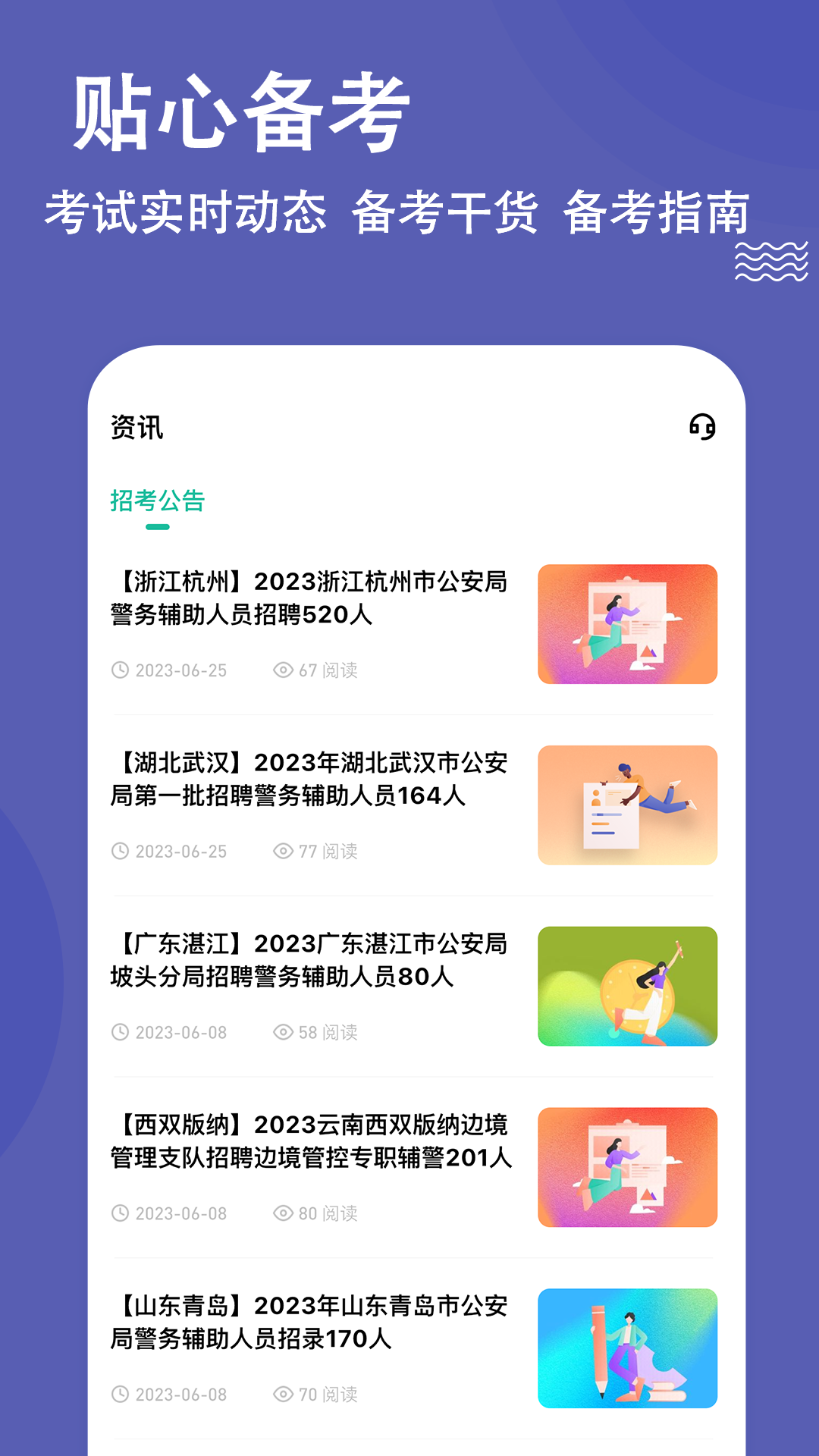Click the eye icon showing 58 阅读
The height and width of the screenshot is (1456, 819).
(x=284, y=1032)
